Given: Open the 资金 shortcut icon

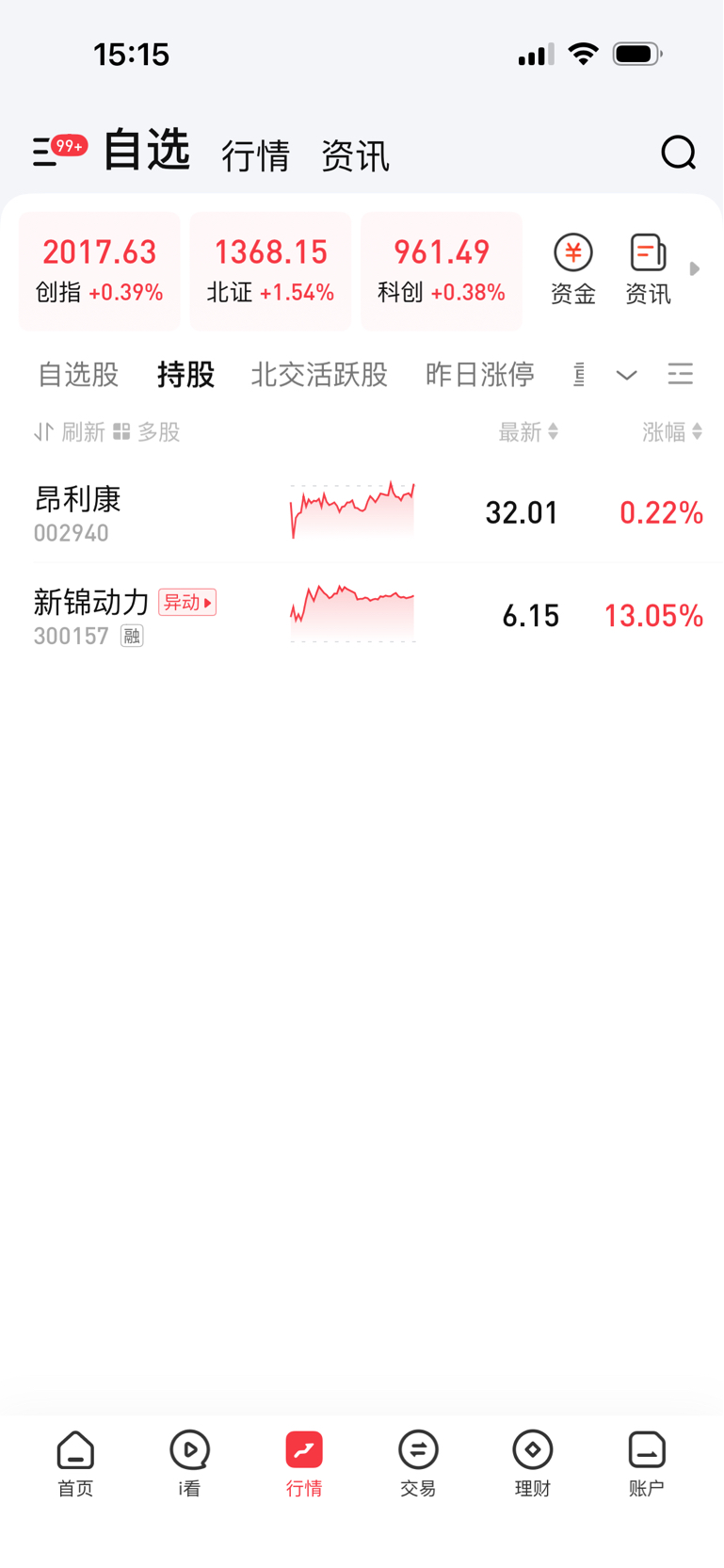Looking at the screenshot, I should (572, 270).
